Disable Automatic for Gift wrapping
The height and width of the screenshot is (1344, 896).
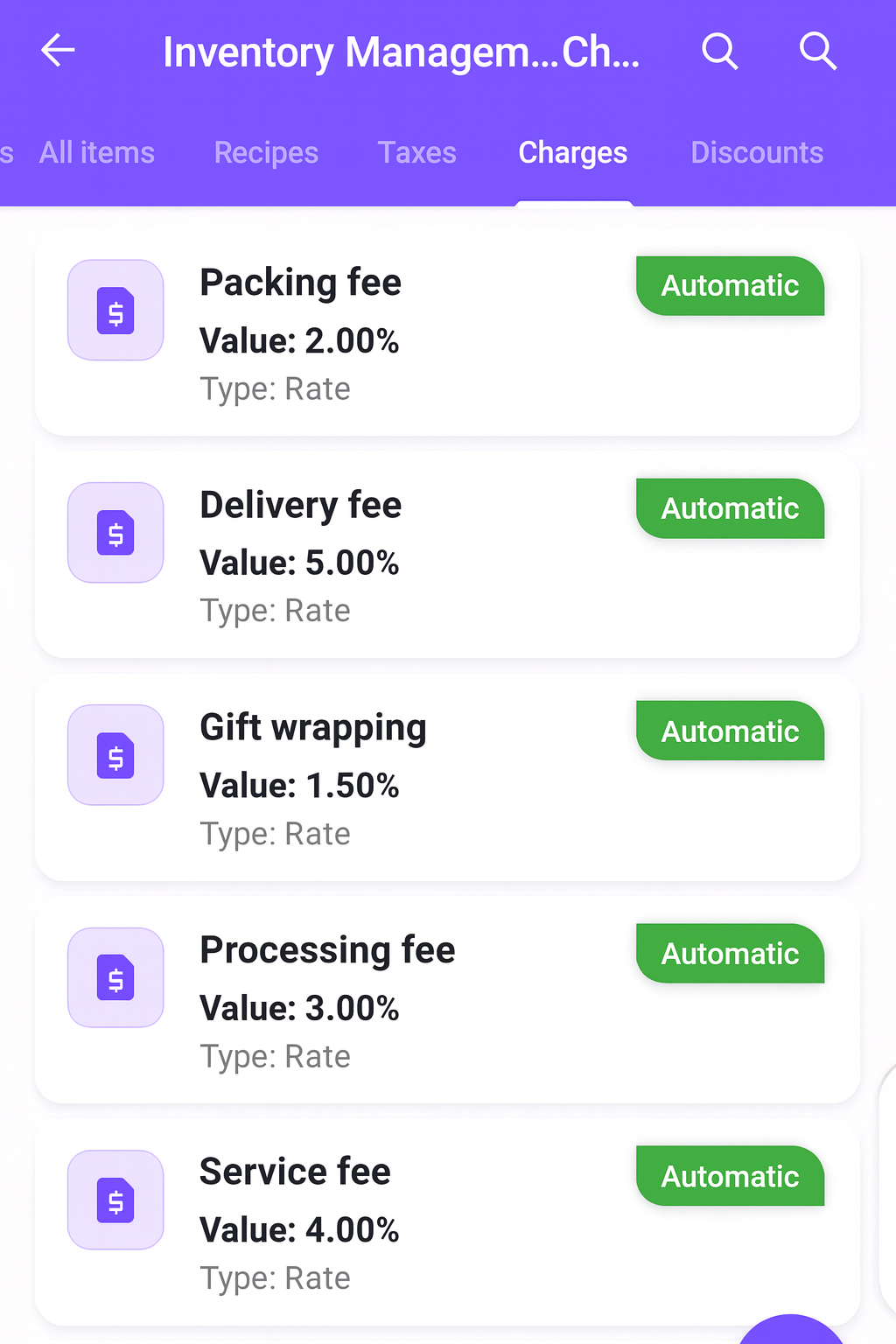click(730, 731)
